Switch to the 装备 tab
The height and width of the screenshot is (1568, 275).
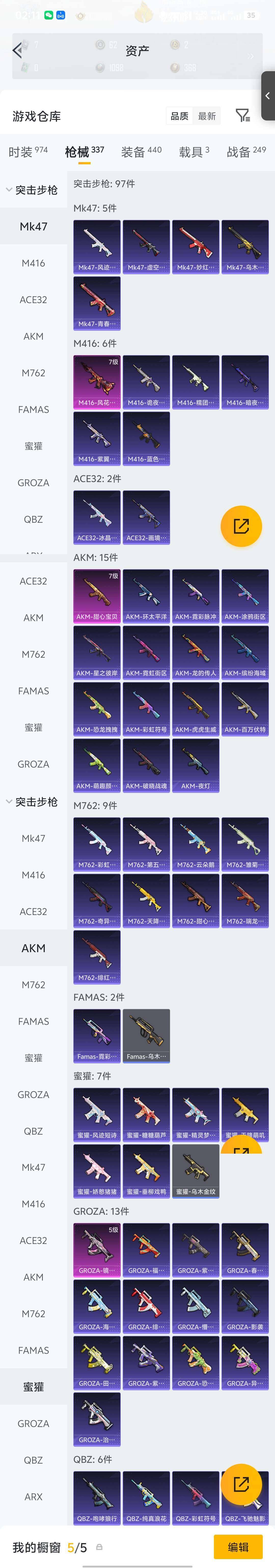(x=141, y=152)
